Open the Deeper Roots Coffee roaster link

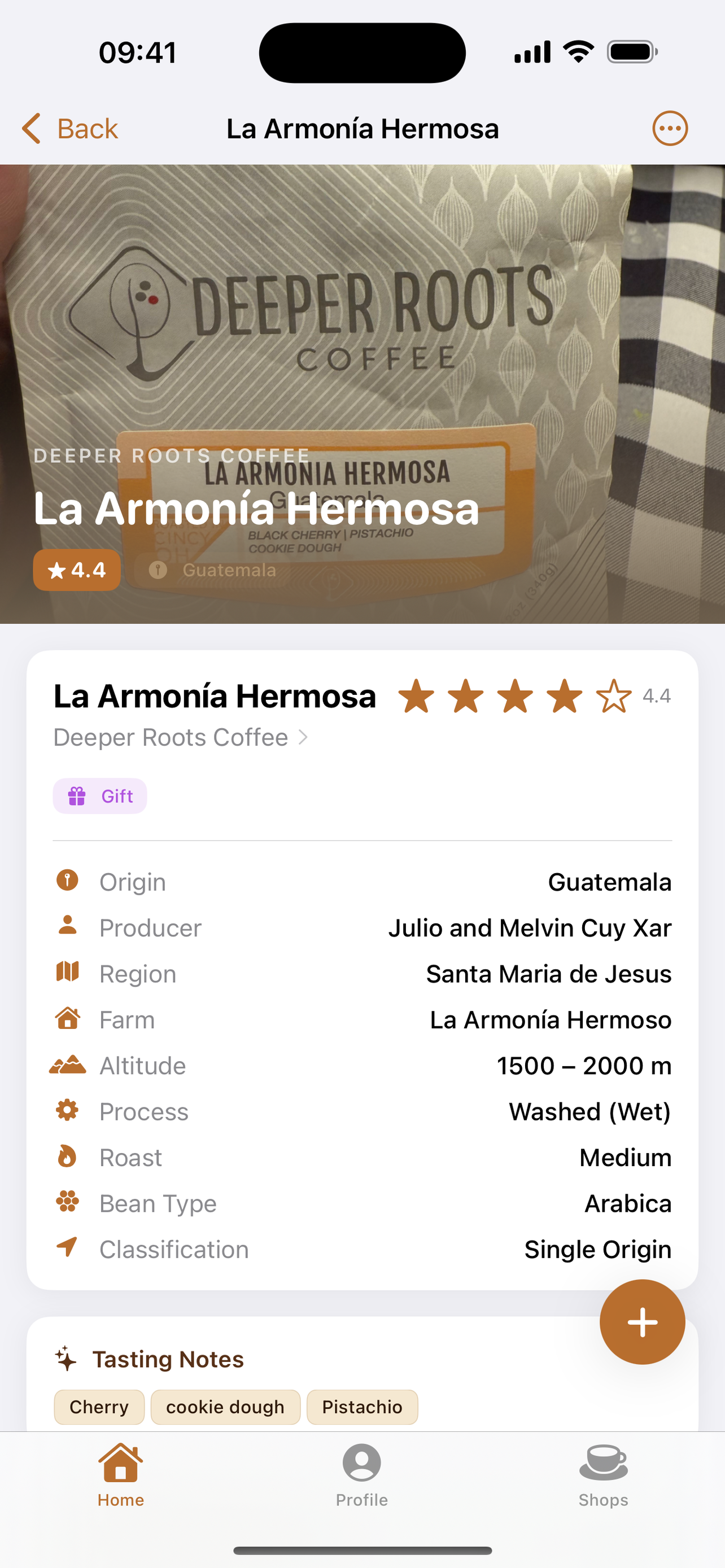tap(181, 737)
